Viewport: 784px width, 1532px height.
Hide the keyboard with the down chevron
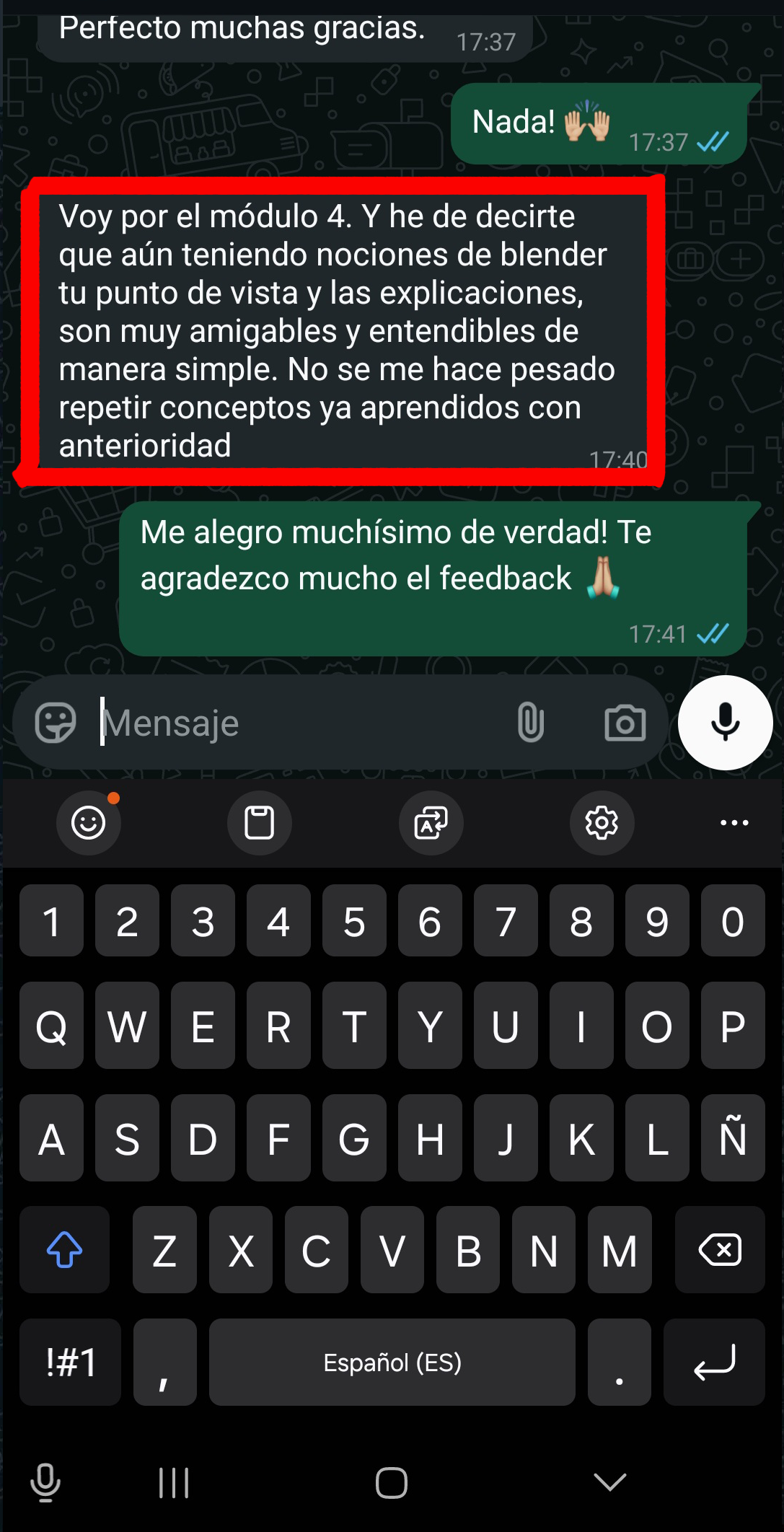pos(609,1482)
